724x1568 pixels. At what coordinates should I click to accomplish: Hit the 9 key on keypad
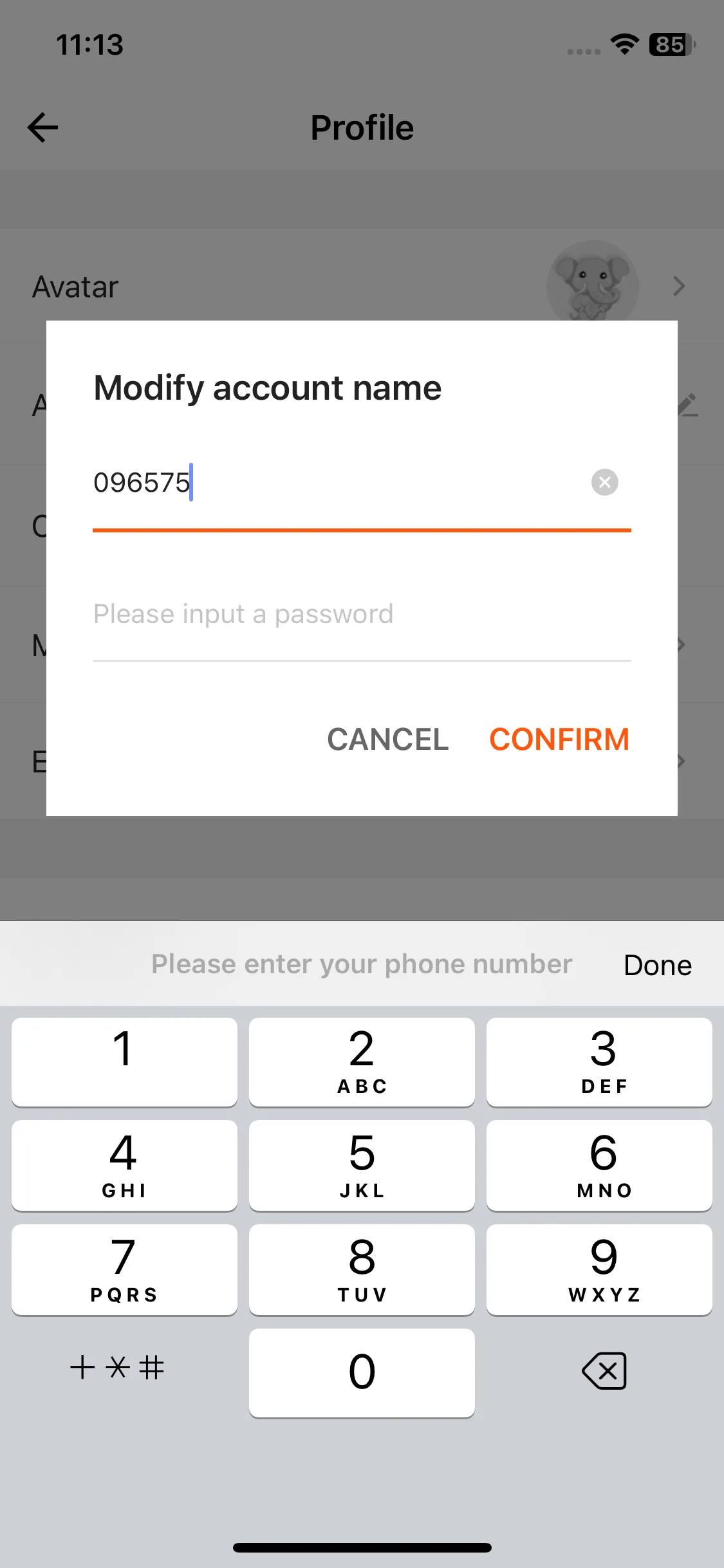[x=599, y=1269]
